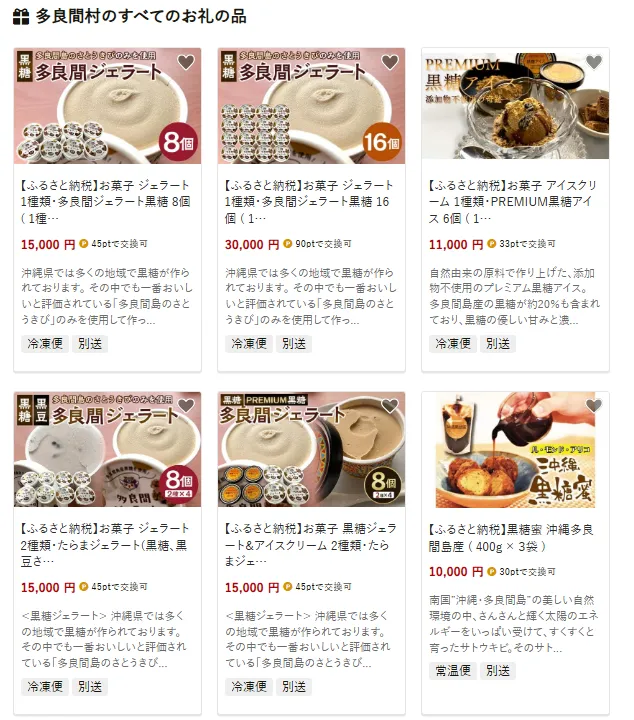
Task: Select the 常温便 tag on 黒糖蜜
Action: tap(453, 671)
